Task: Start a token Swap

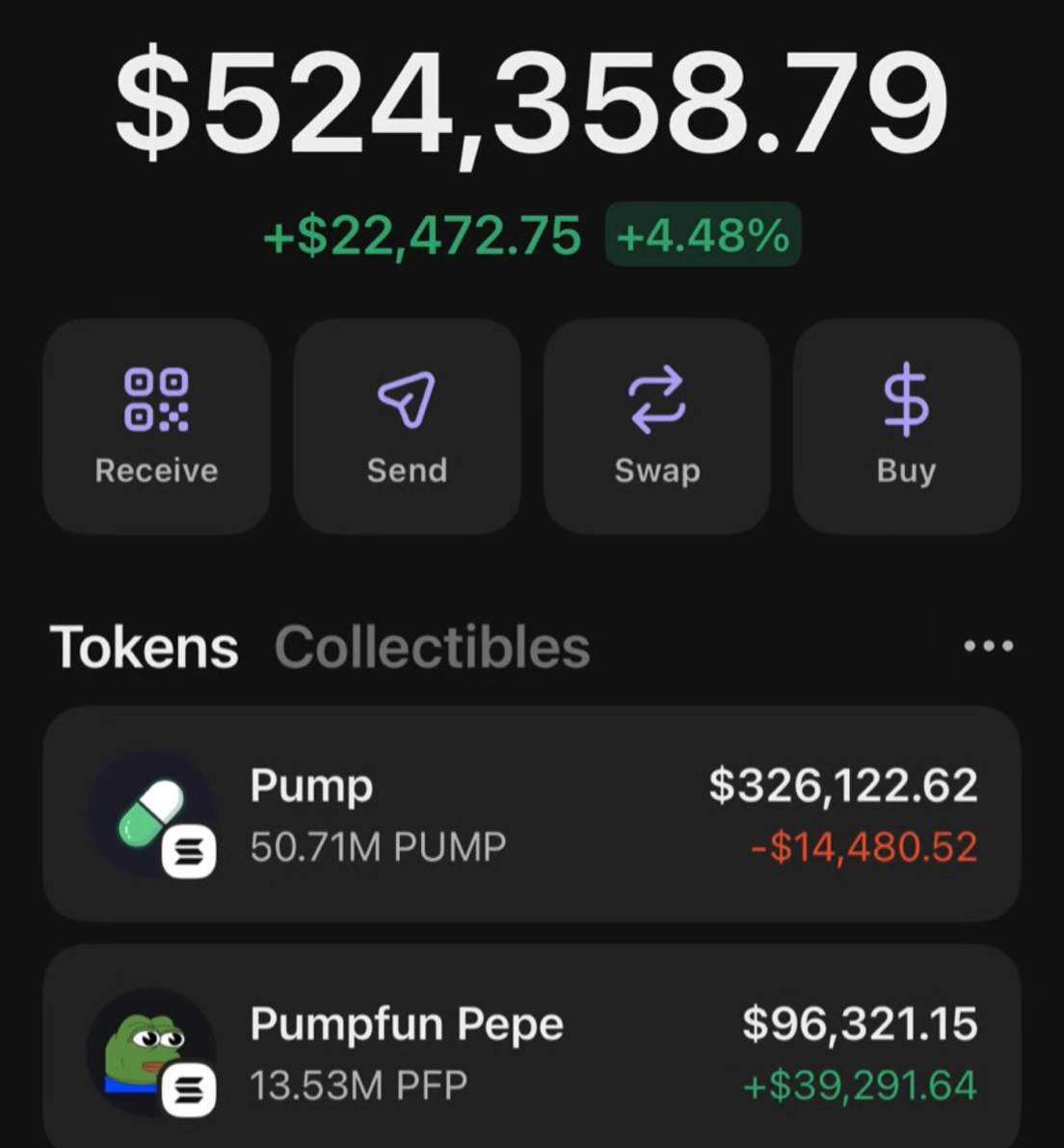Action: coord(657,426)
